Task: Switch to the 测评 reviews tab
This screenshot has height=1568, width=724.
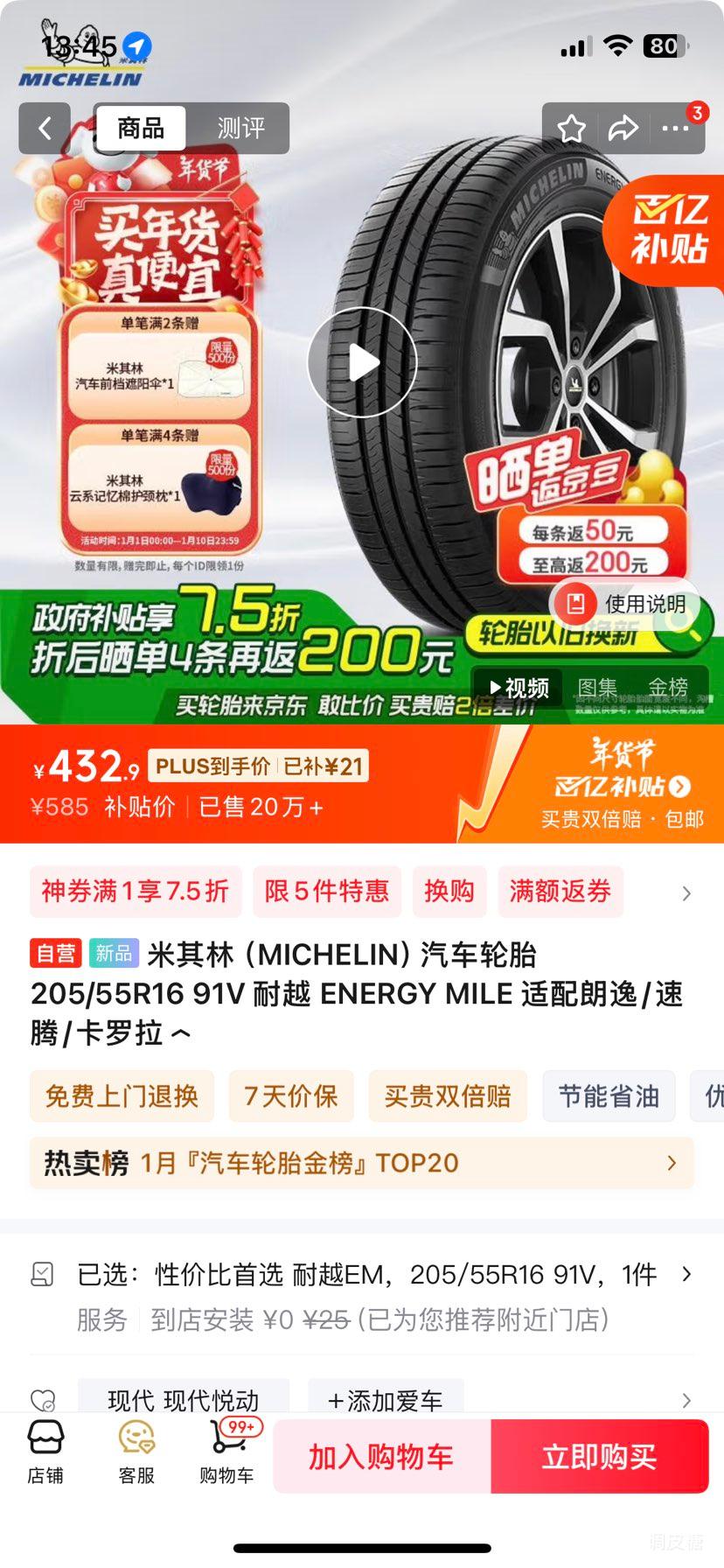Action: click(241, 128)
